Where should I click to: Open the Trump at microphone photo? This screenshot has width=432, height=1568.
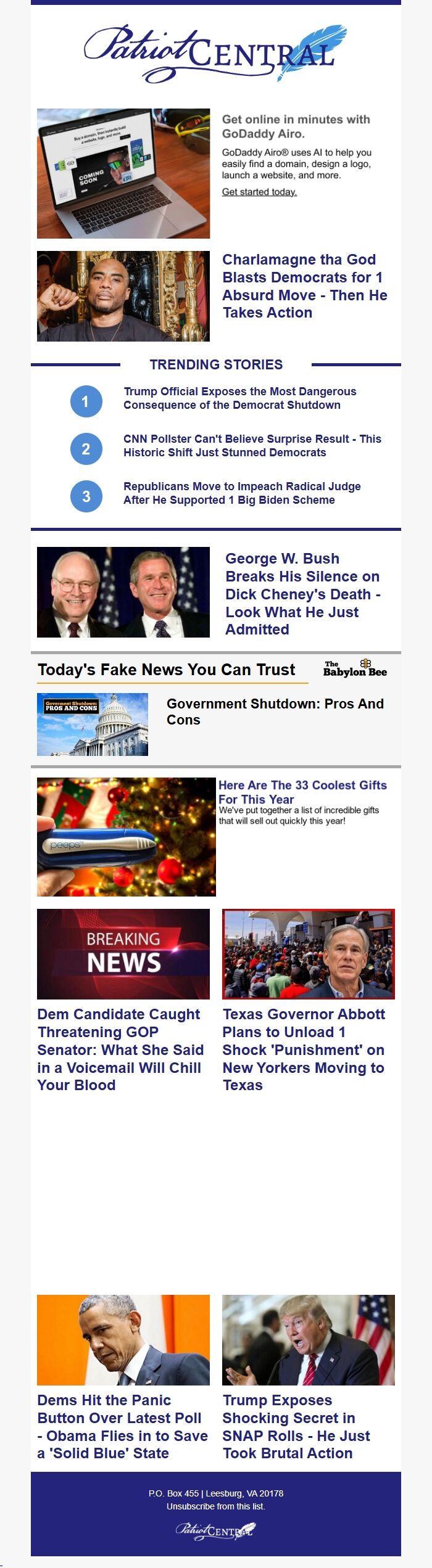[x=309, y=1340]
